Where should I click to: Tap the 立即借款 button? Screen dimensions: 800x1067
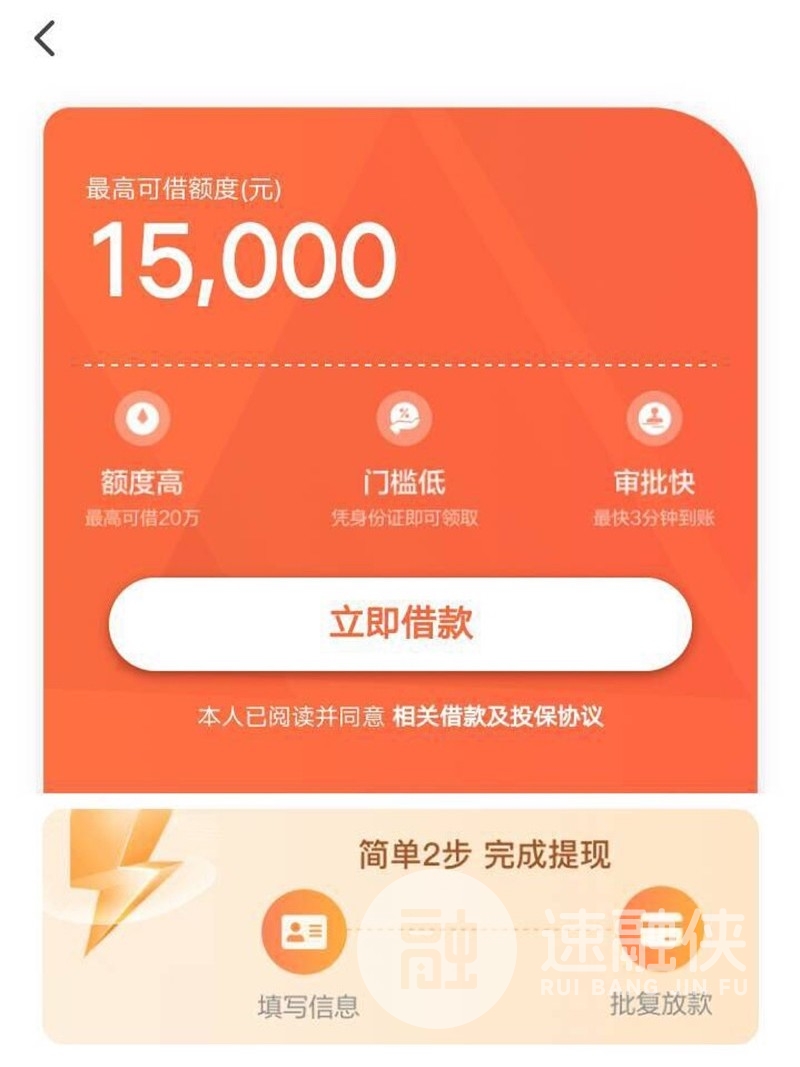pos(400,624)
